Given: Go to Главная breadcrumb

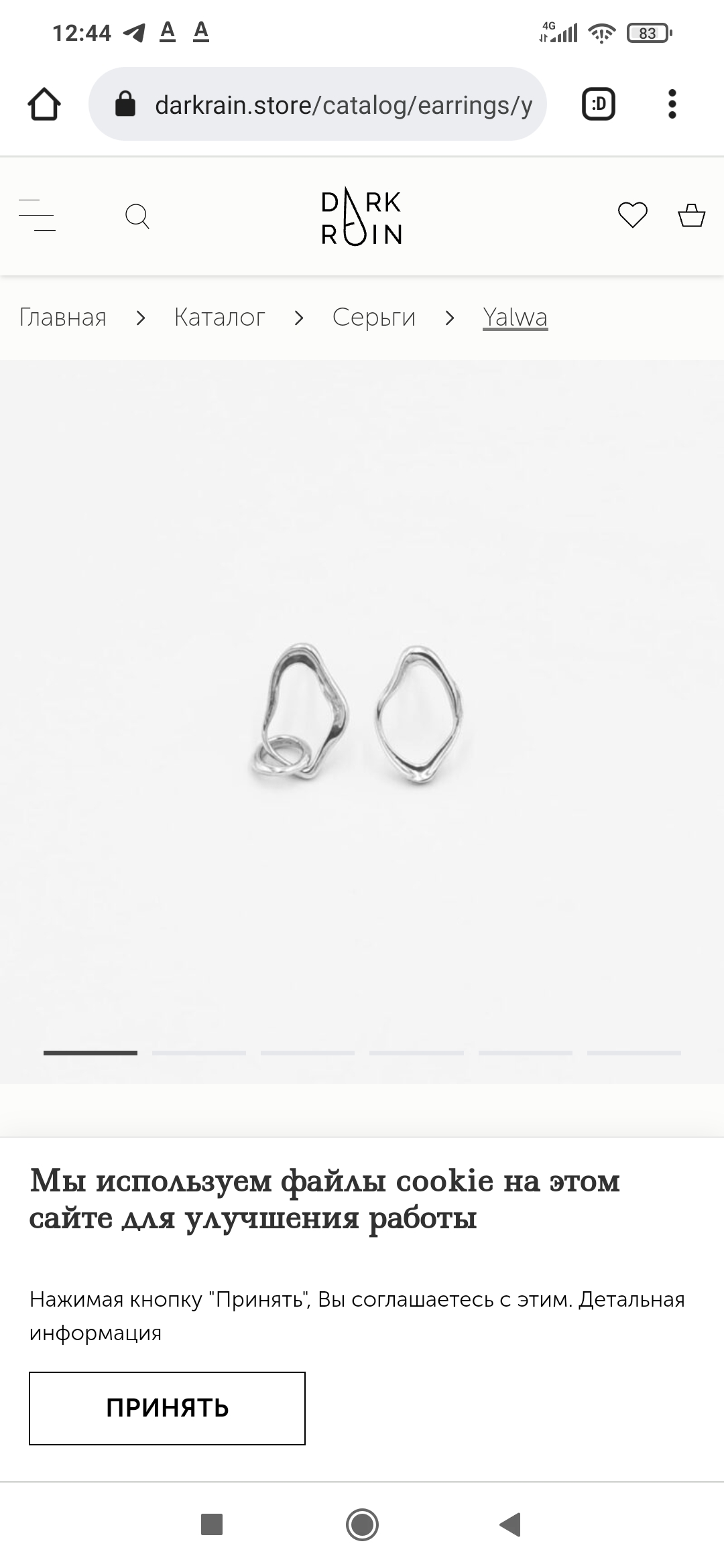Looking at the screenshot, I should point(63,317).
